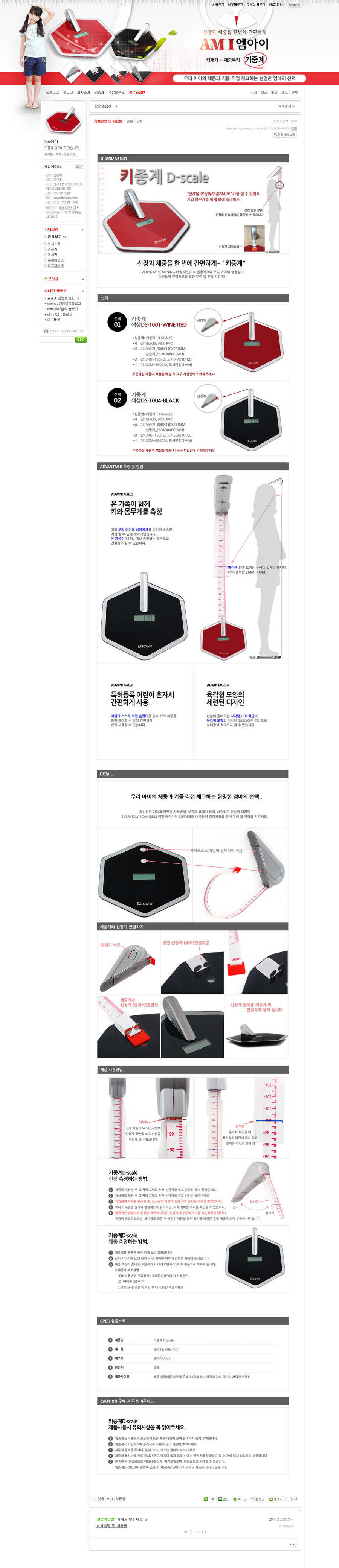Visit yeonse3355님의 블로그

[x=63, y=303]
